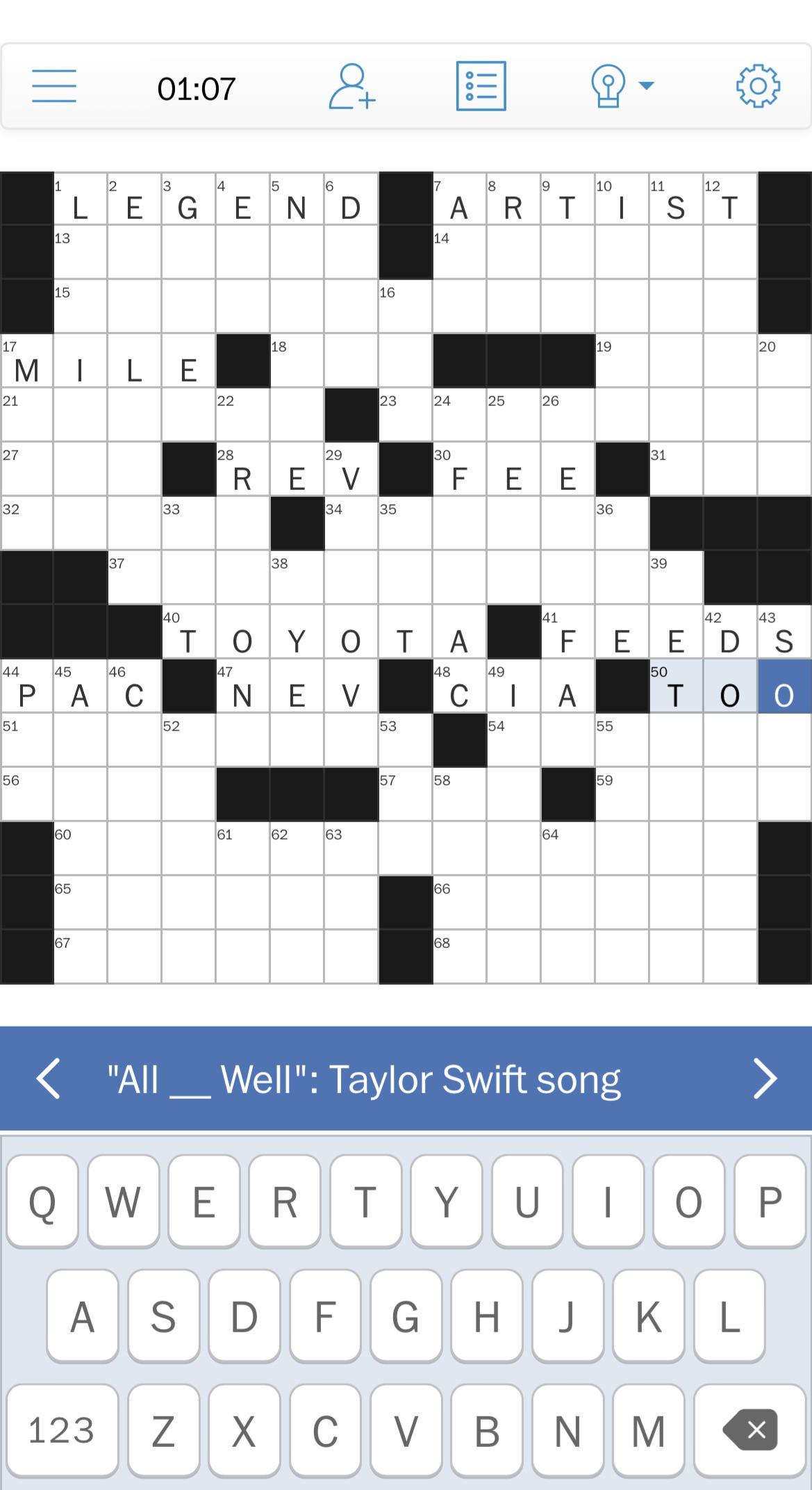The height and width of the screenshot is (1490, 812).
Task: Open puzzle settings gear
Action: [x=757, y=86]
